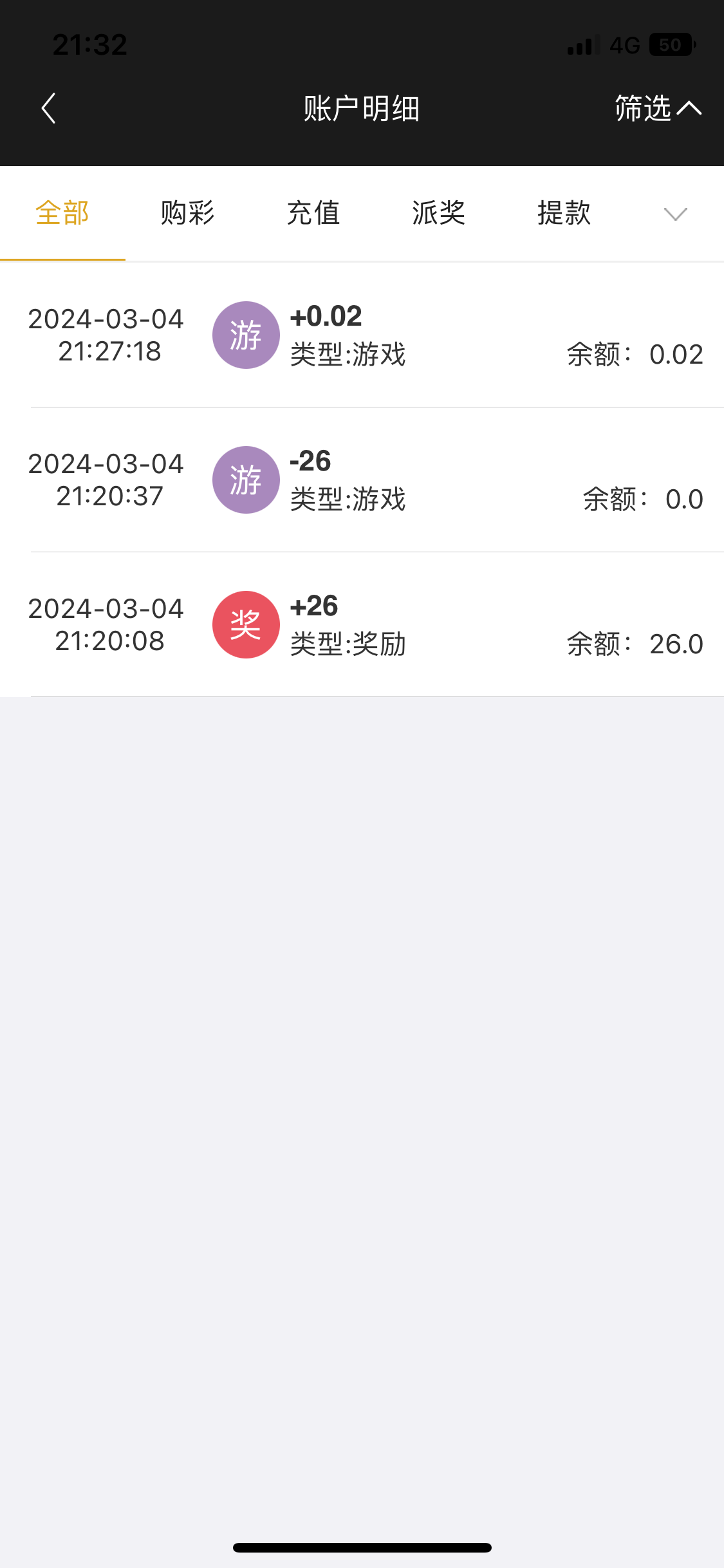Viewport: 724px width, 1568px height.
Task: Select the 全部 tab
Action: pyautogui.click(x=62, y=213)
